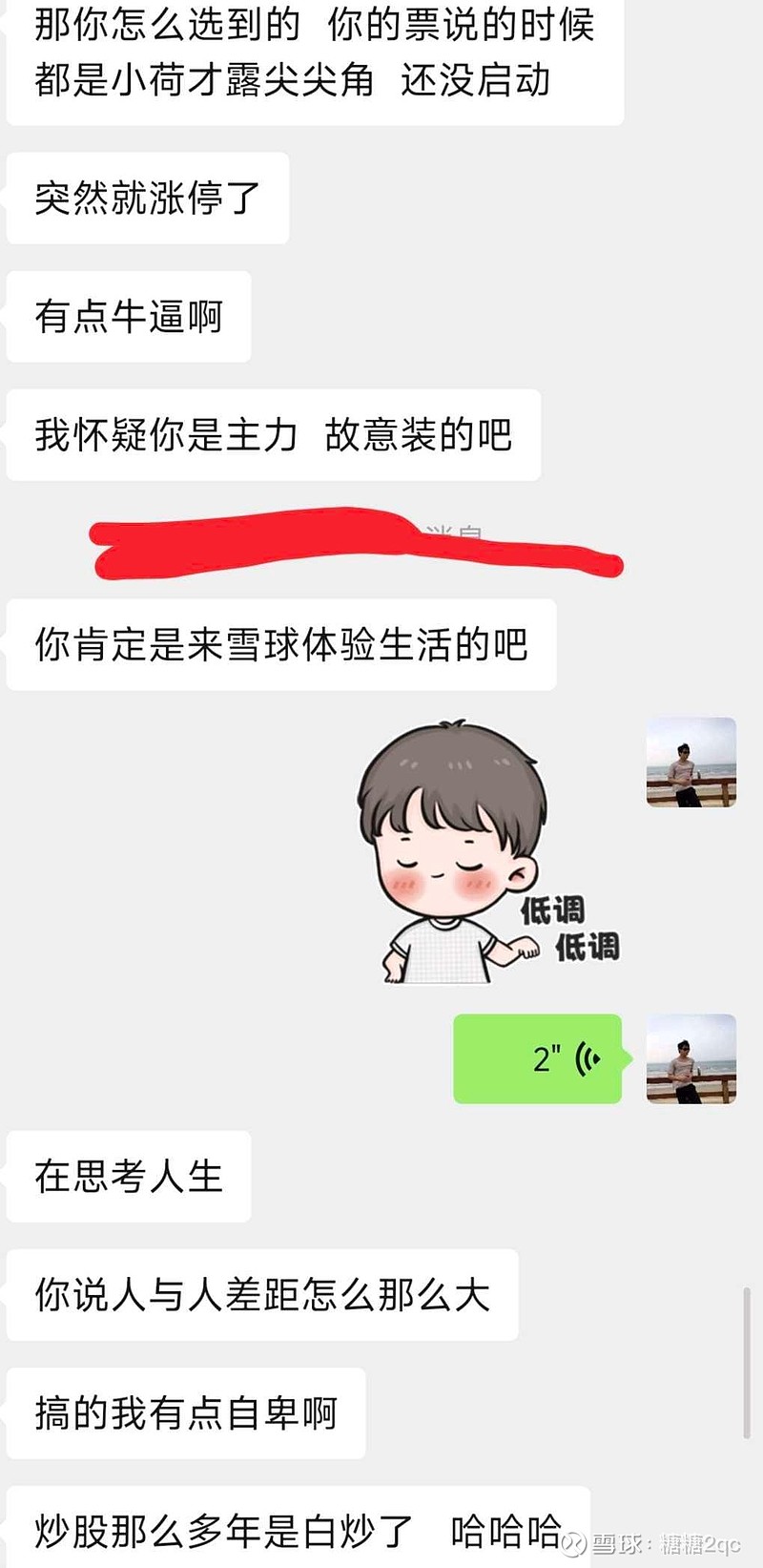Select the 突然就涨停了 chat bubble
Viewport: 763px width, 1568px height.
[x=147, y=197]
